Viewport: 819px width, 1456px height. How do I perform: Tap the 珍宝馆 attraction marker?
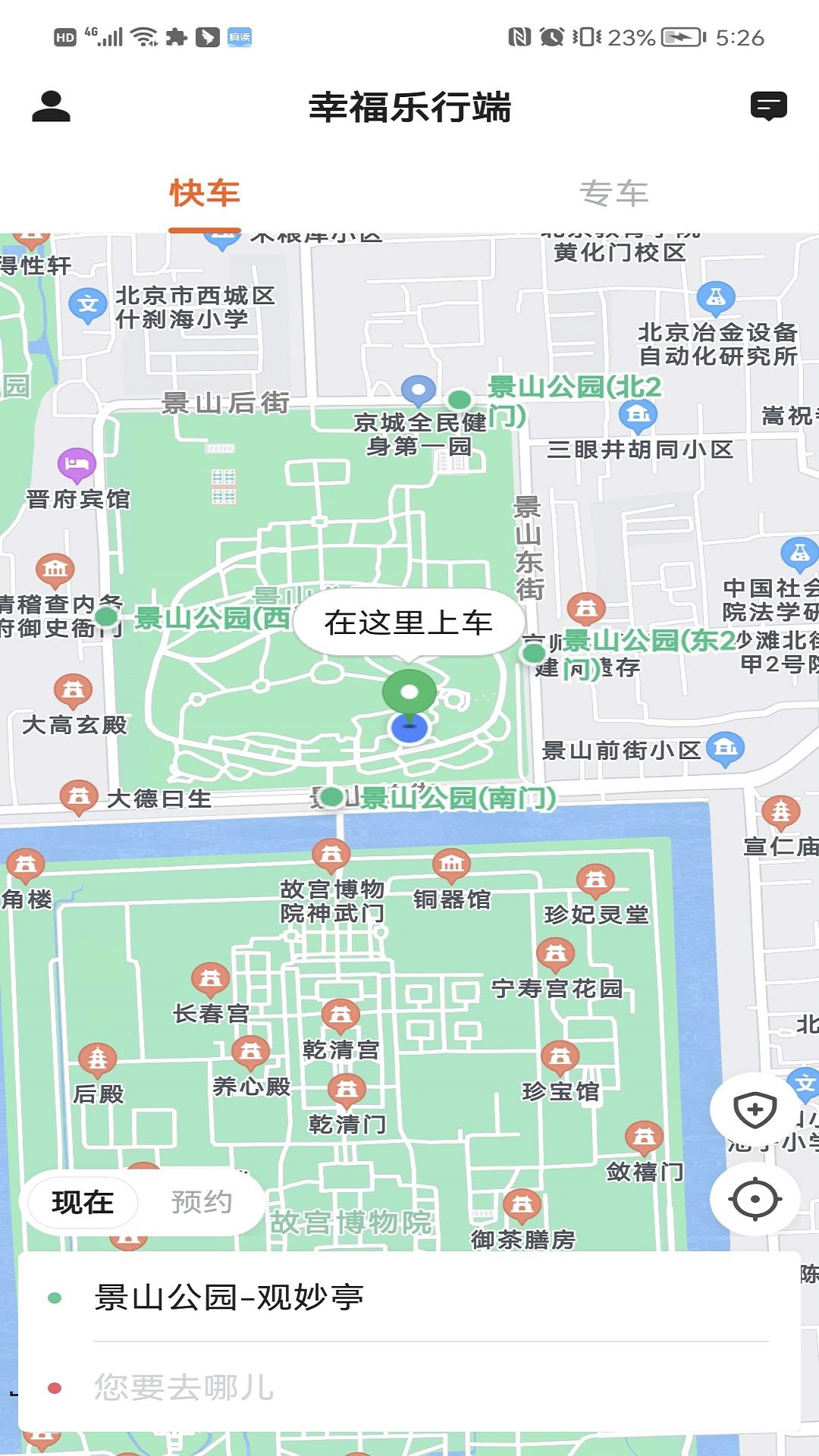(561, 1055)
